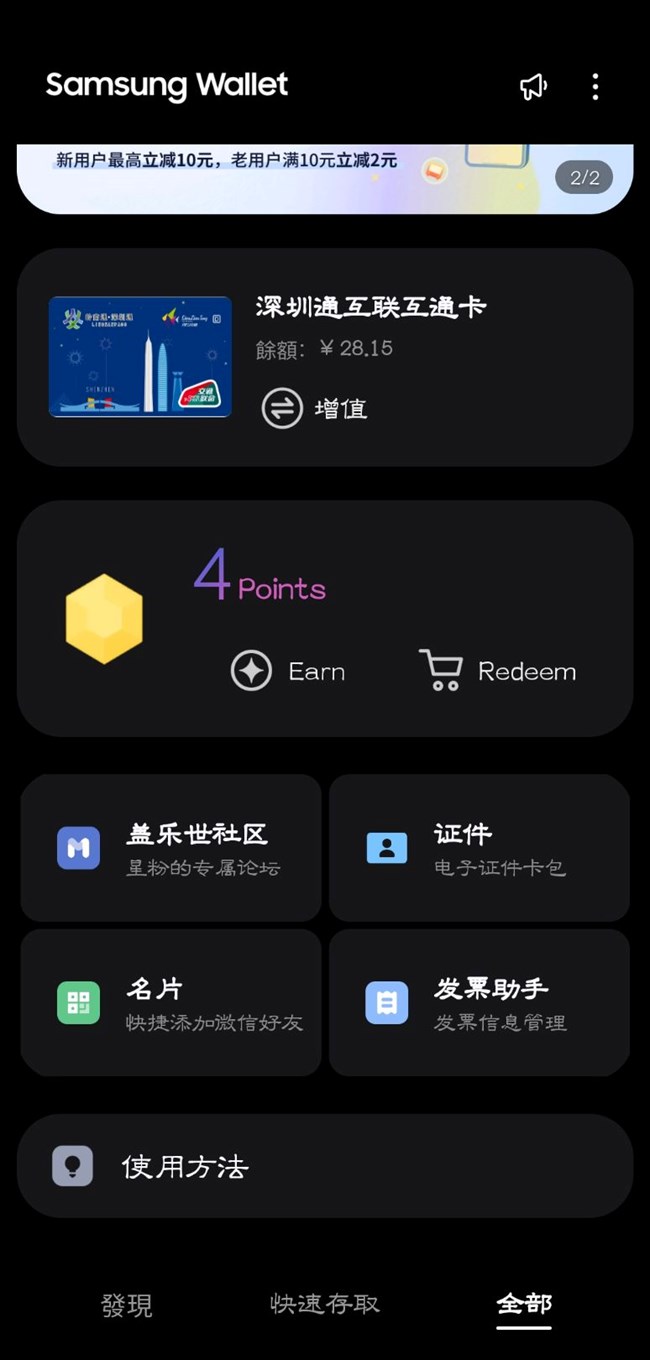The image size is (650, 1360).
Task: Switch to the 發現 tab
Action: click(x=127, y=1305)
